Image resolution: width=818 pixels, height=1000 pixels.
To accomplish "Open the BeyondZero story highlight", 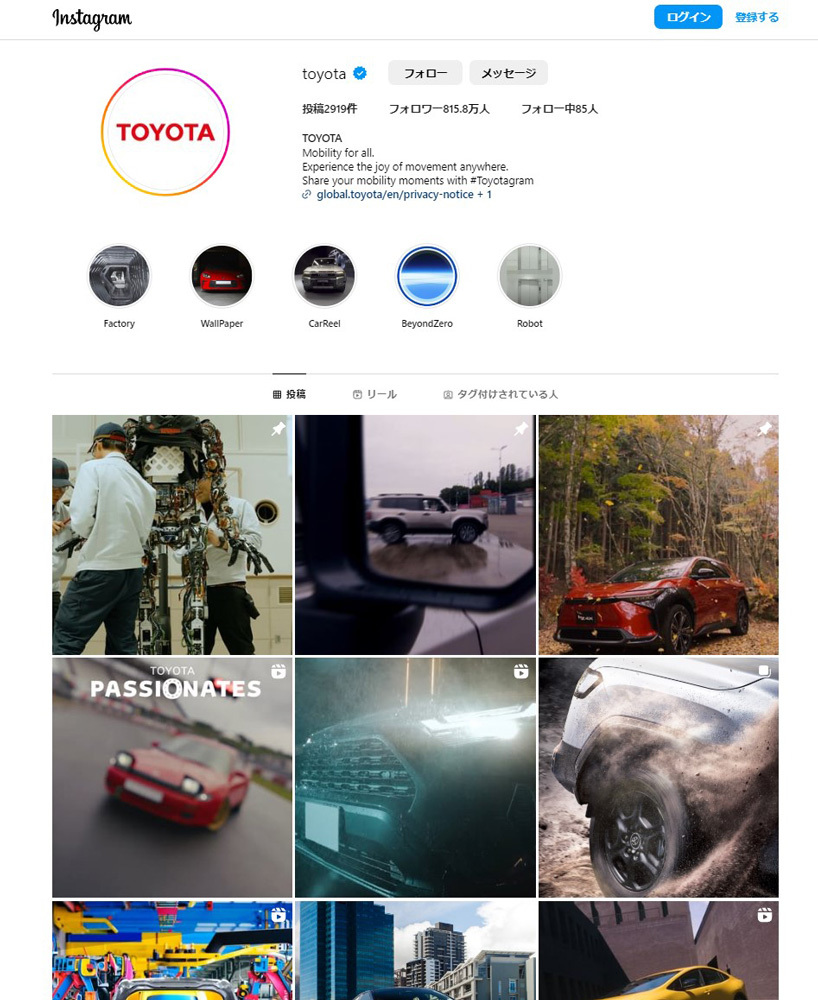I will [427, 275].
